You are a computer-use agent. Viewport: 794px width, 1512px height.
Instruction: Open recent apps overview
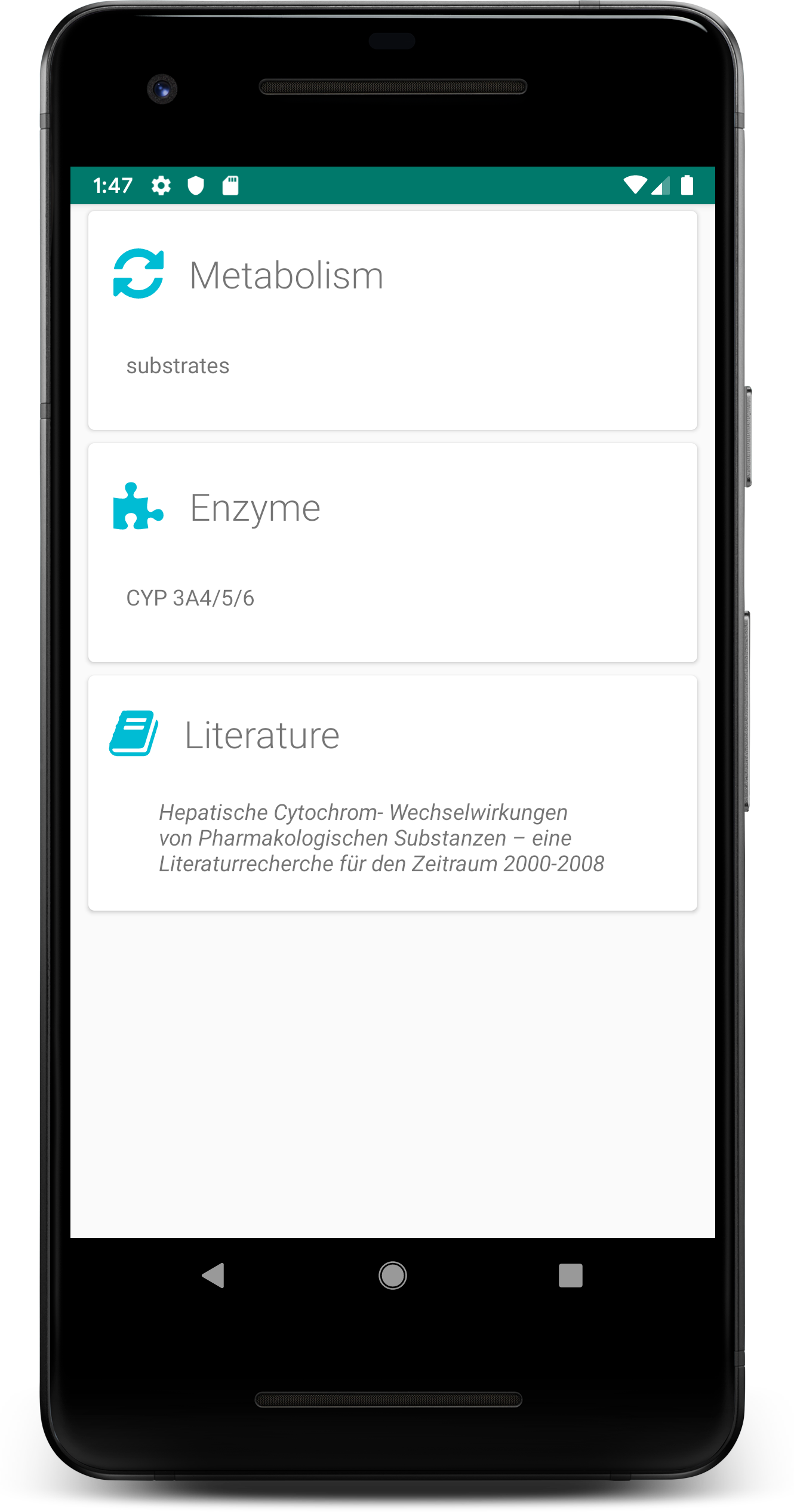pos(570,1276)
